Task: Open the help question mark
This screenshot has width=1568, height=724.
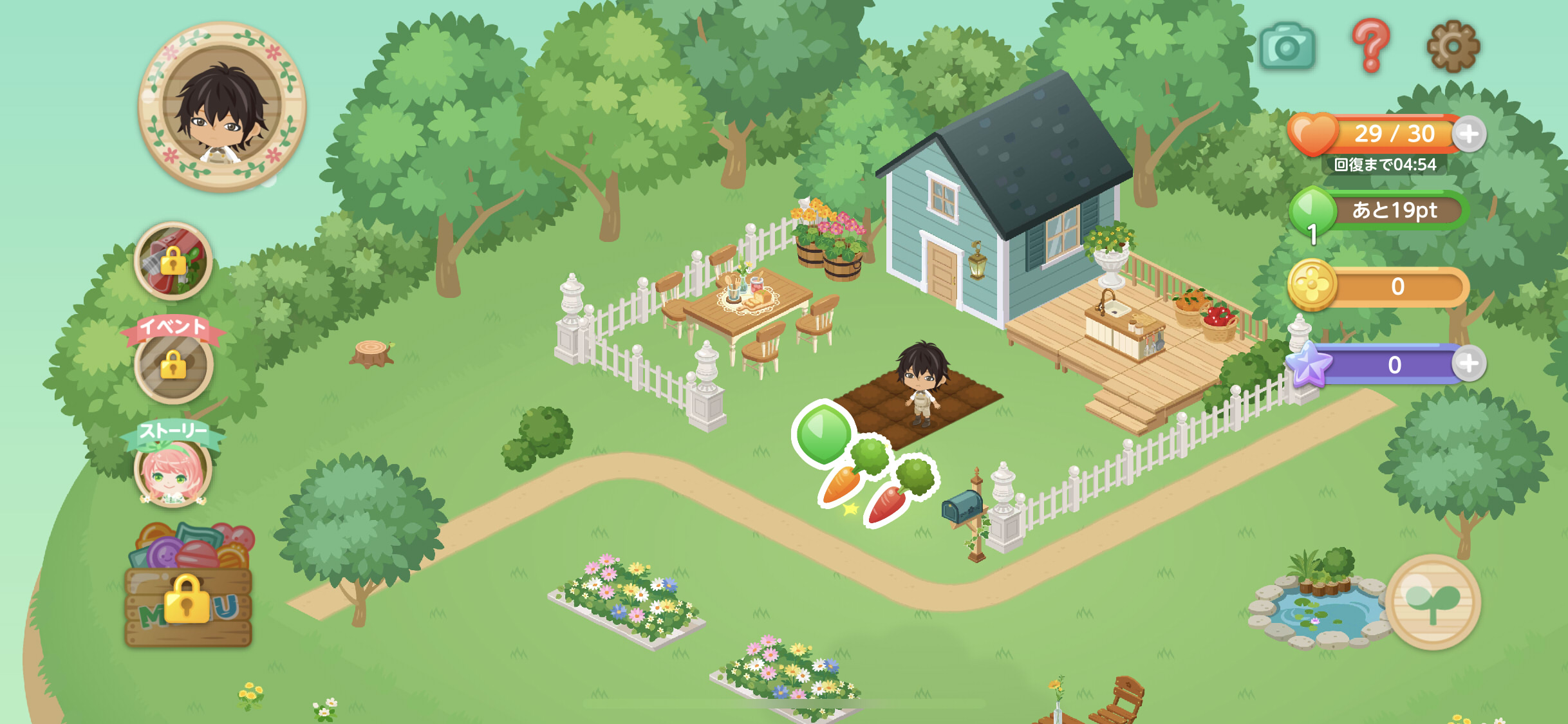Action: [x=1371, y=45]
